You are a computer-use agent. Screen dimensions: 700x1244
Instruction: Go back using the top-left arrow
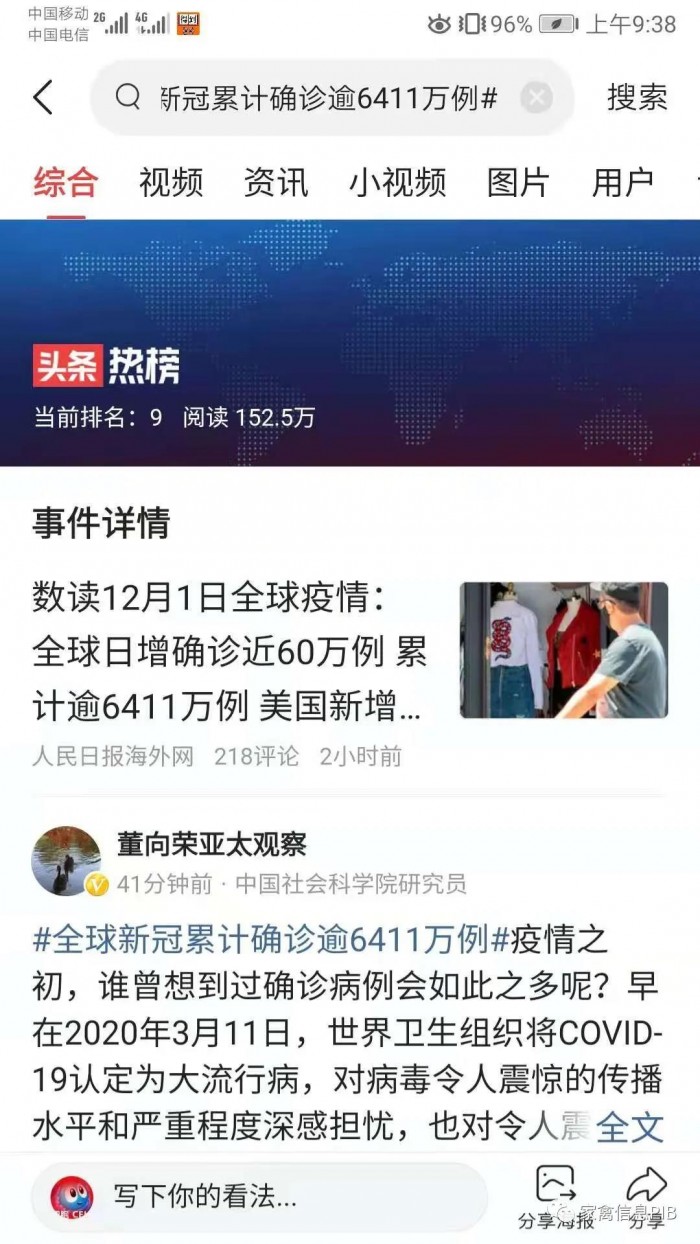coord(42,98)
